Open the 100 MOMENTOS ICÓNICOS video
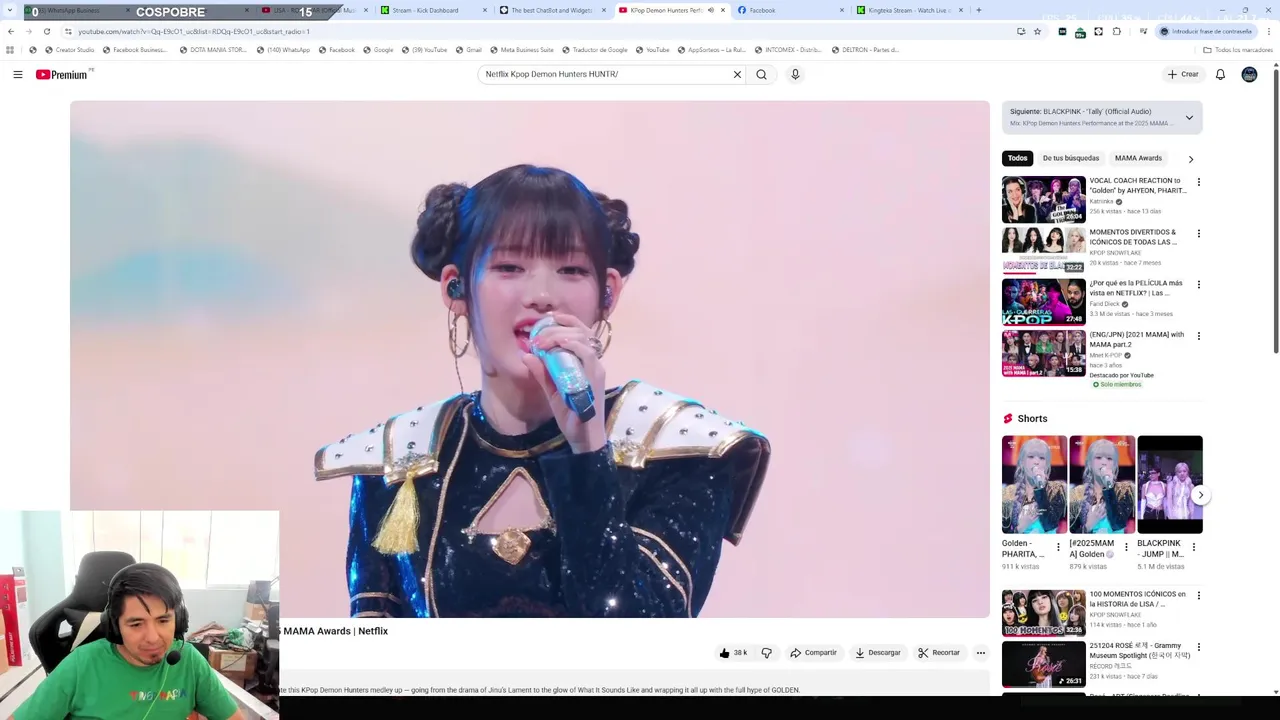Image resolution: width=1280 pixels, height=720 pixels. pyautogui.click(x=1137, y=599)
